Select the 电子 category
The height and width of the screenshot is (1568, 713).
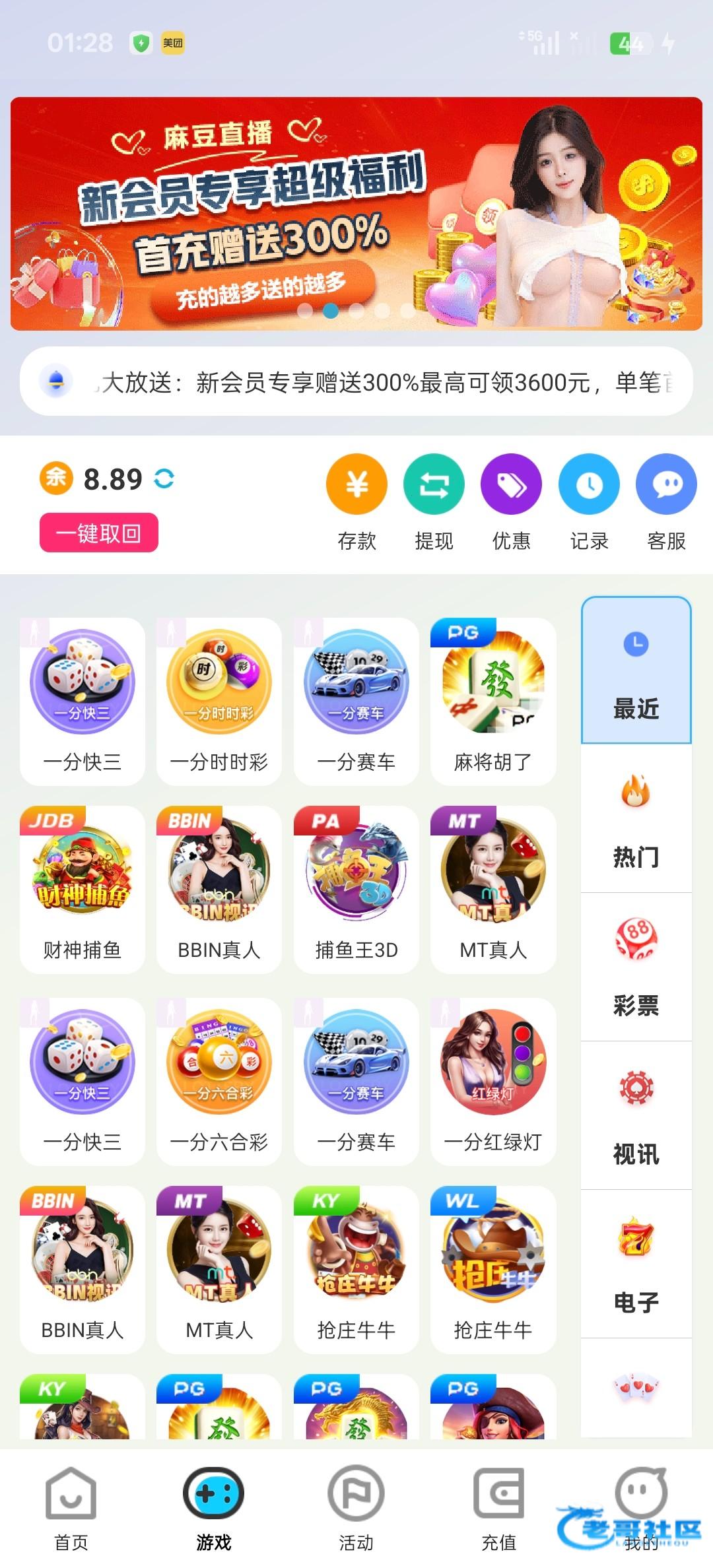pyautogui.click(x=636, y=1265)
